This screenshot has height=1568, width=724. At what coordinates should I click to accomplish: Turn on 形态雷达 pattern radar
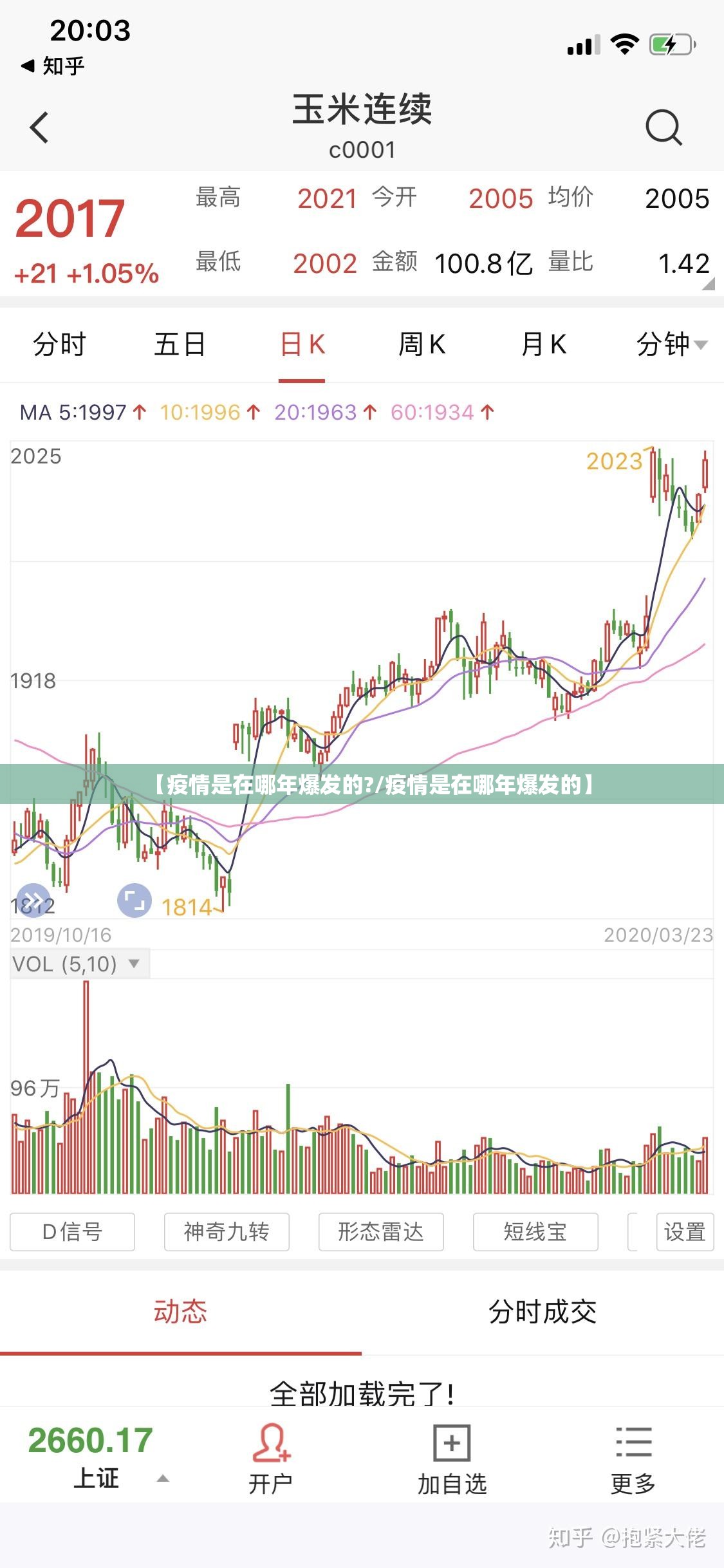(x=381, y=1231)
